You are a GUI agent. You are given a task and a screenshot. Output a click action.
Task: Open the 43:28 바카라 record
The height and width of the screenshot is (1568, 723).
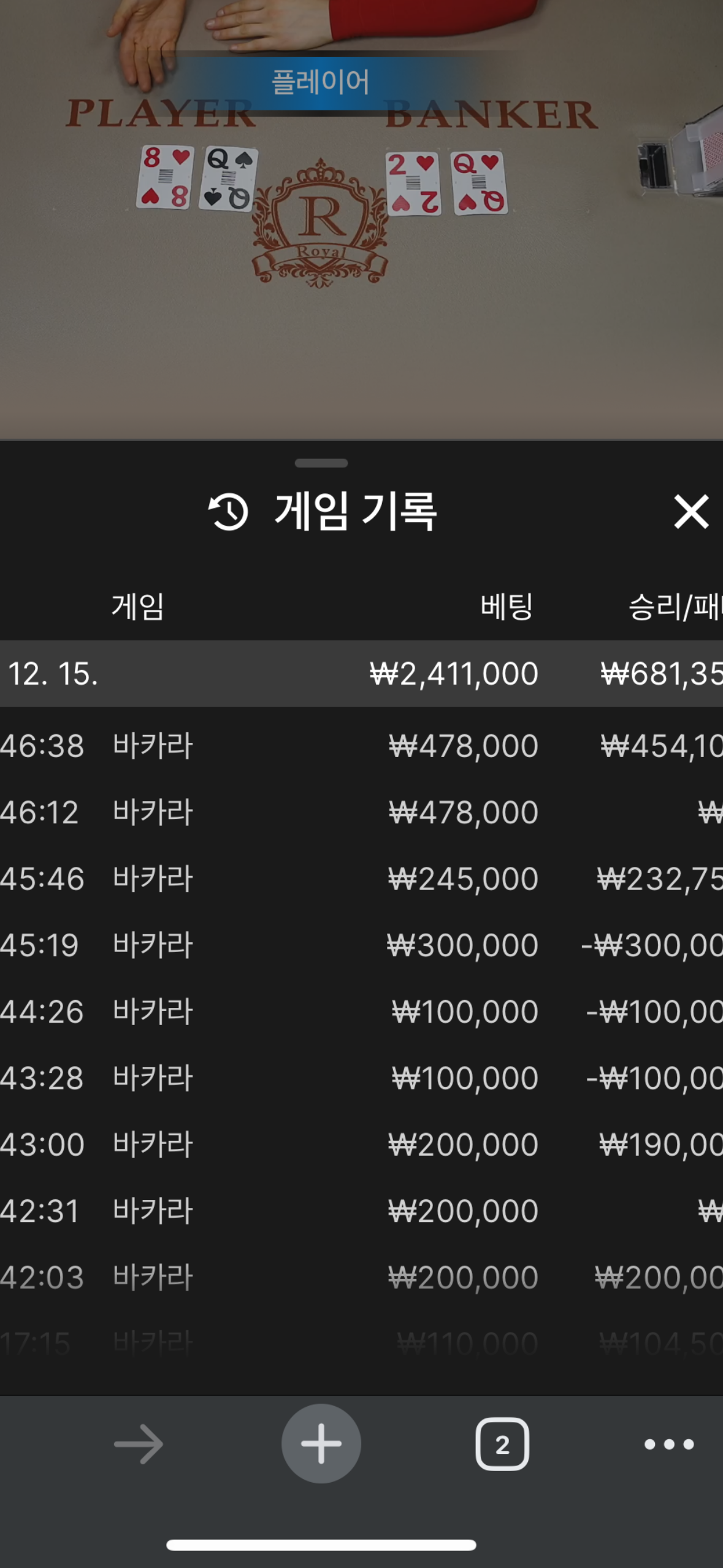coord(361,1078)
